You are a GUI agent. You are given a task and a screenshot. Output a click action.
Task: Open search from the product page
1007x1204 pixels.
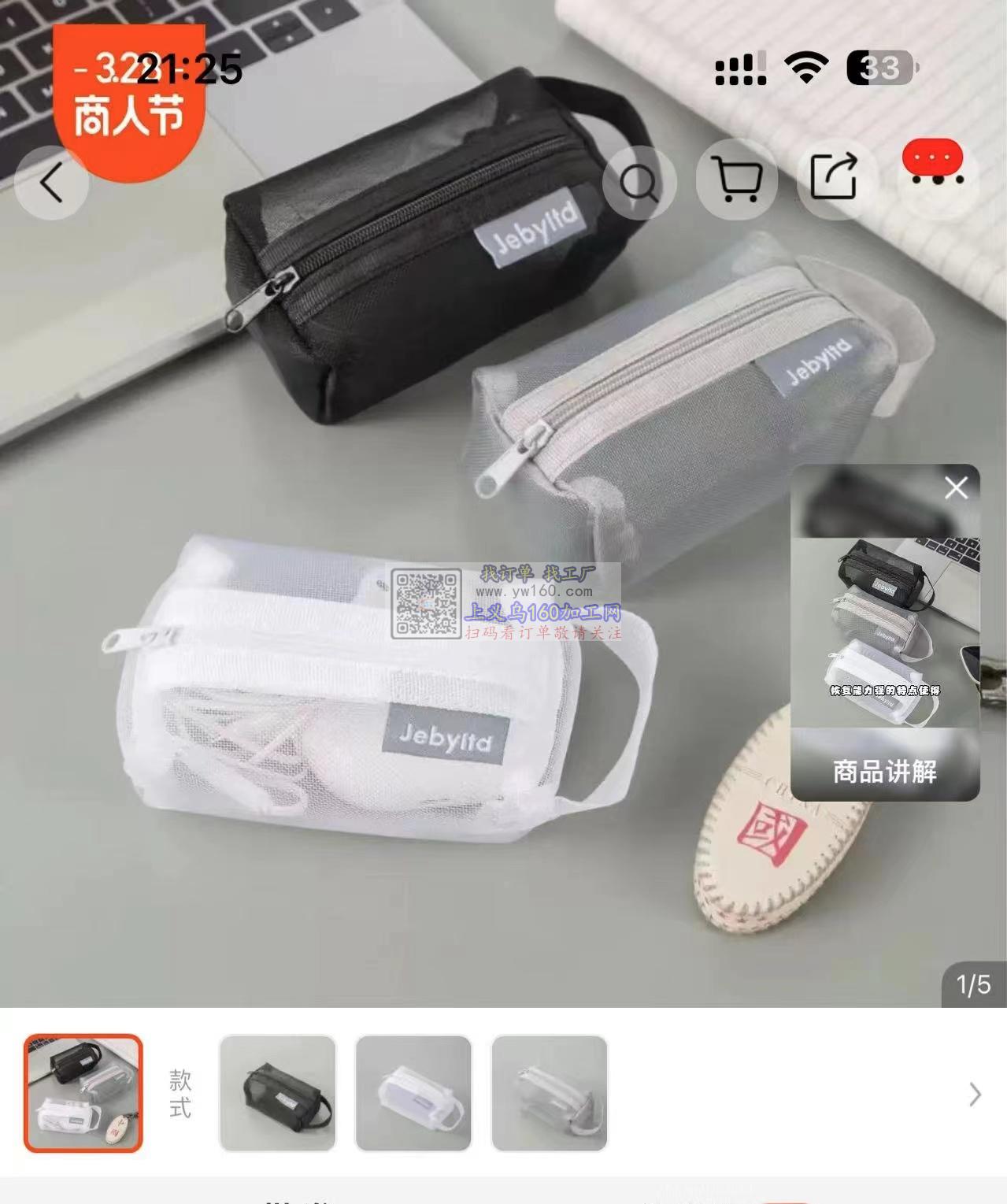pos(639,183)
